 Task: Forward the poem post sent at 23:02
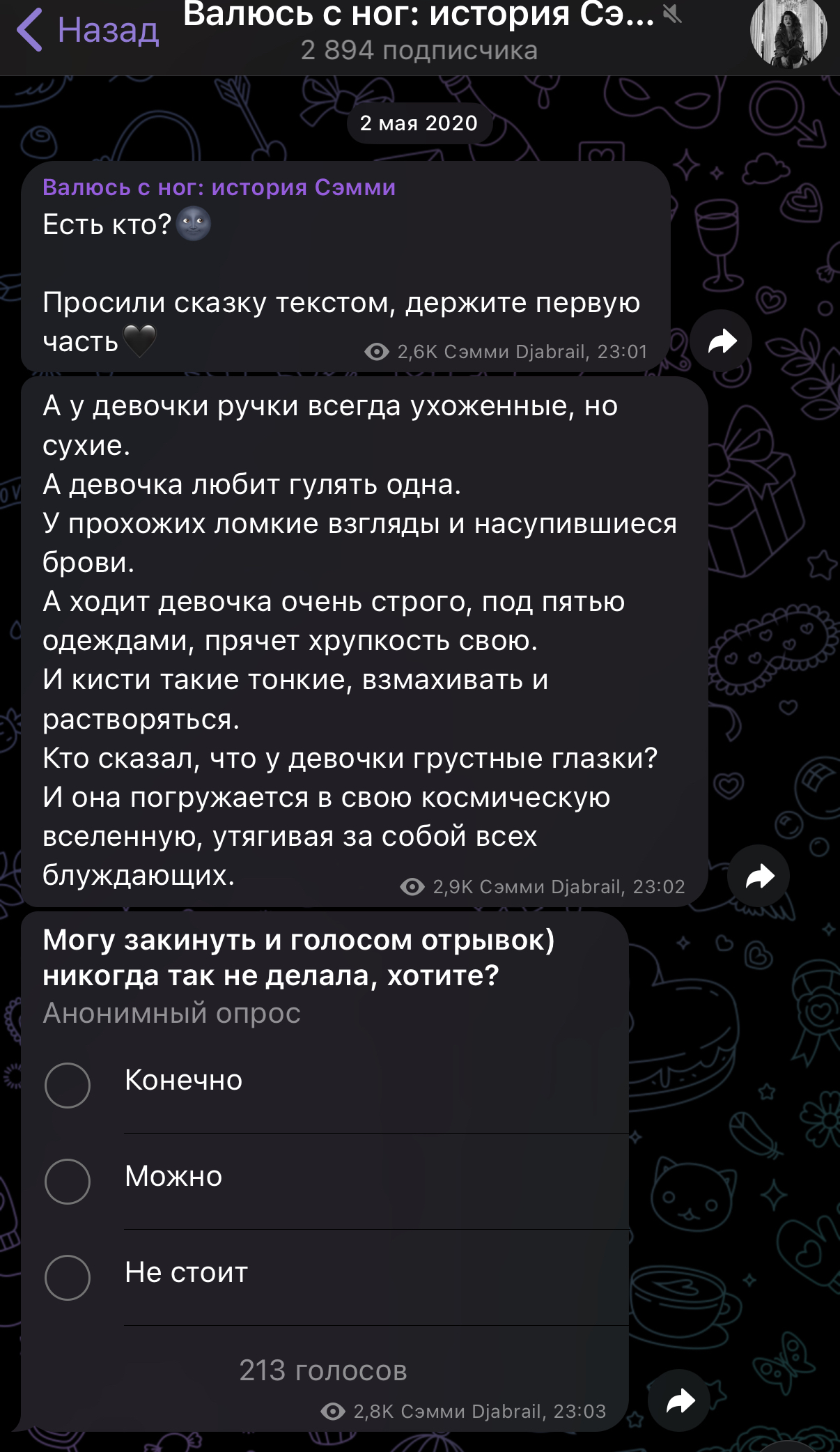tap(759, 876)
